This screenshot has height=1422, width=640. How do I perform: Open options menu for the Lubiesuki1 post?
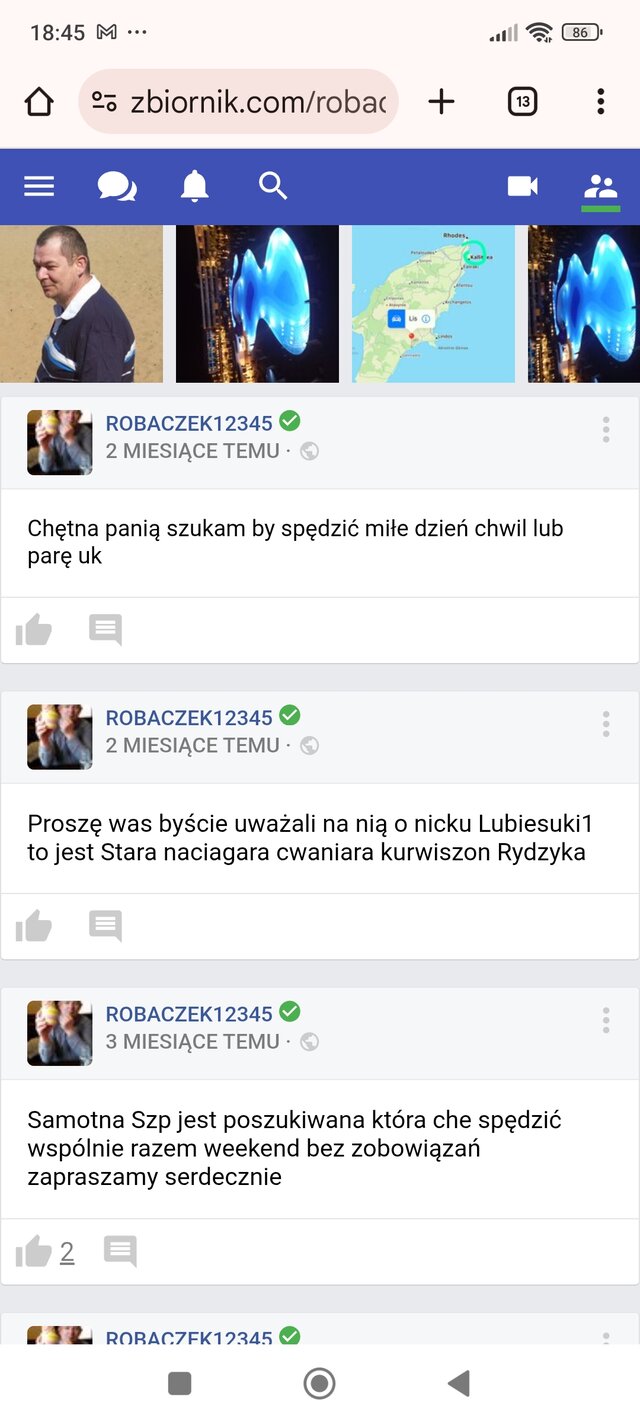[606, 724]
